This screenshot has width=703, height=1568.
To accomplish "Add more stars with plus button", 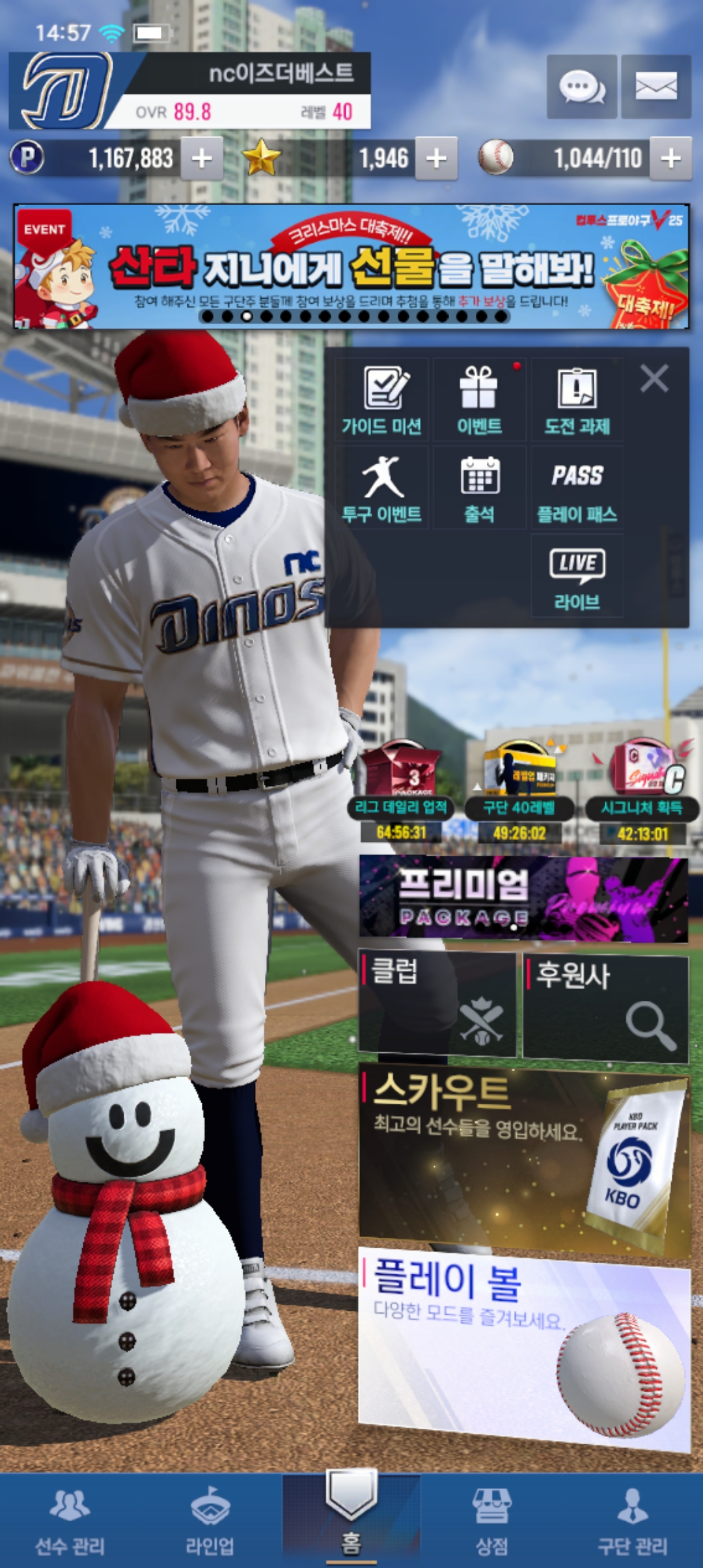I will click(436, 158).
